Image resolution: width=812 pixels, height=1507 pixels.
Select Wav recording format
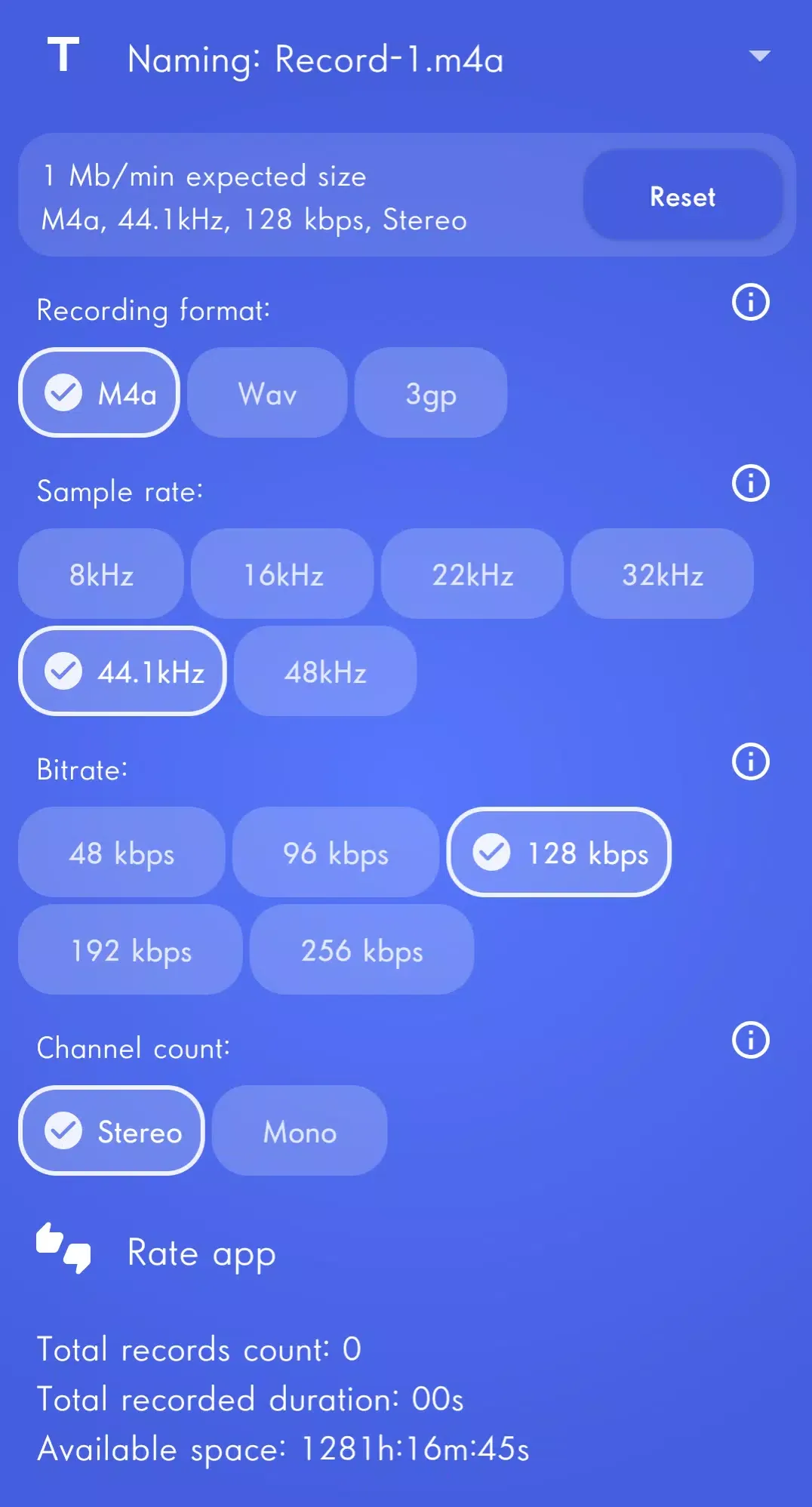tap(267, 393)
